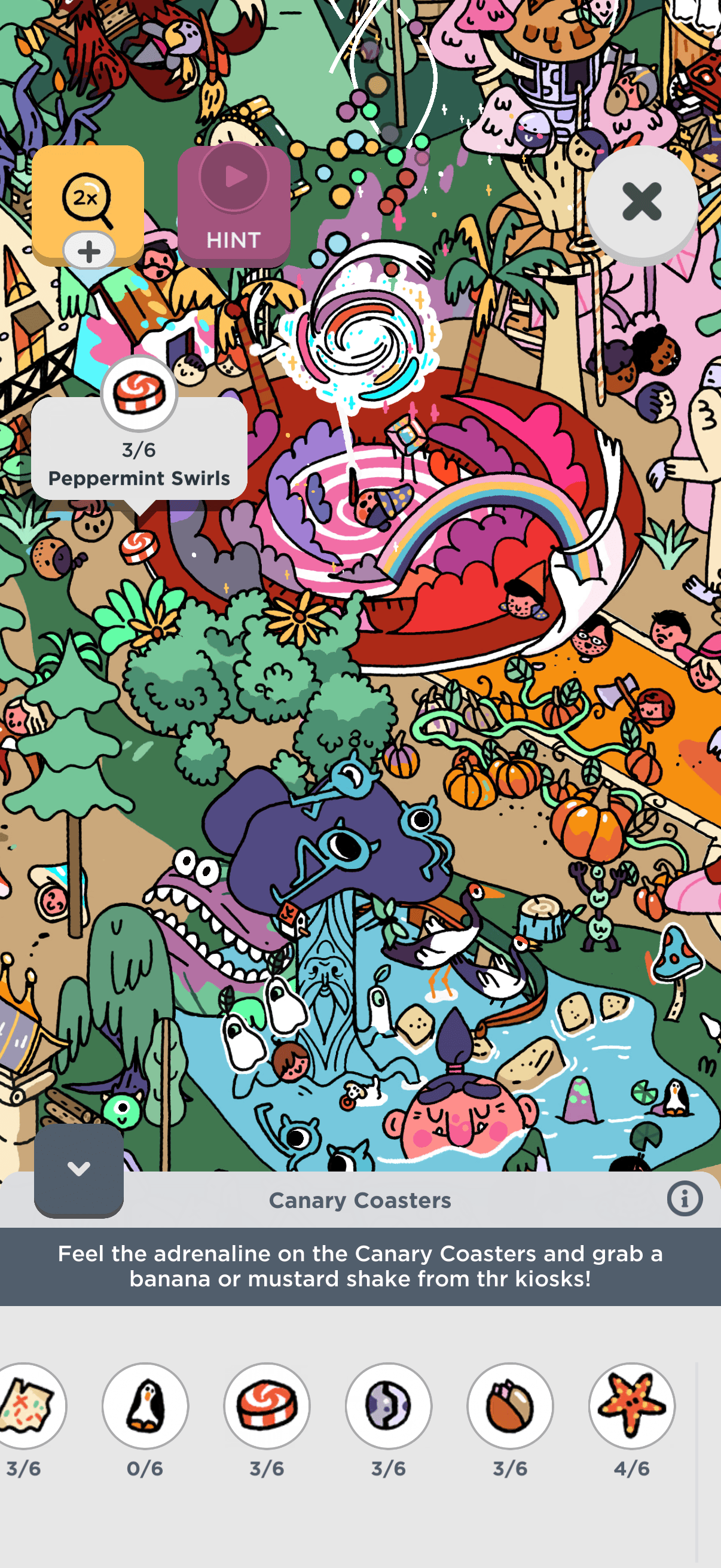Close the level with the X button

642,202
